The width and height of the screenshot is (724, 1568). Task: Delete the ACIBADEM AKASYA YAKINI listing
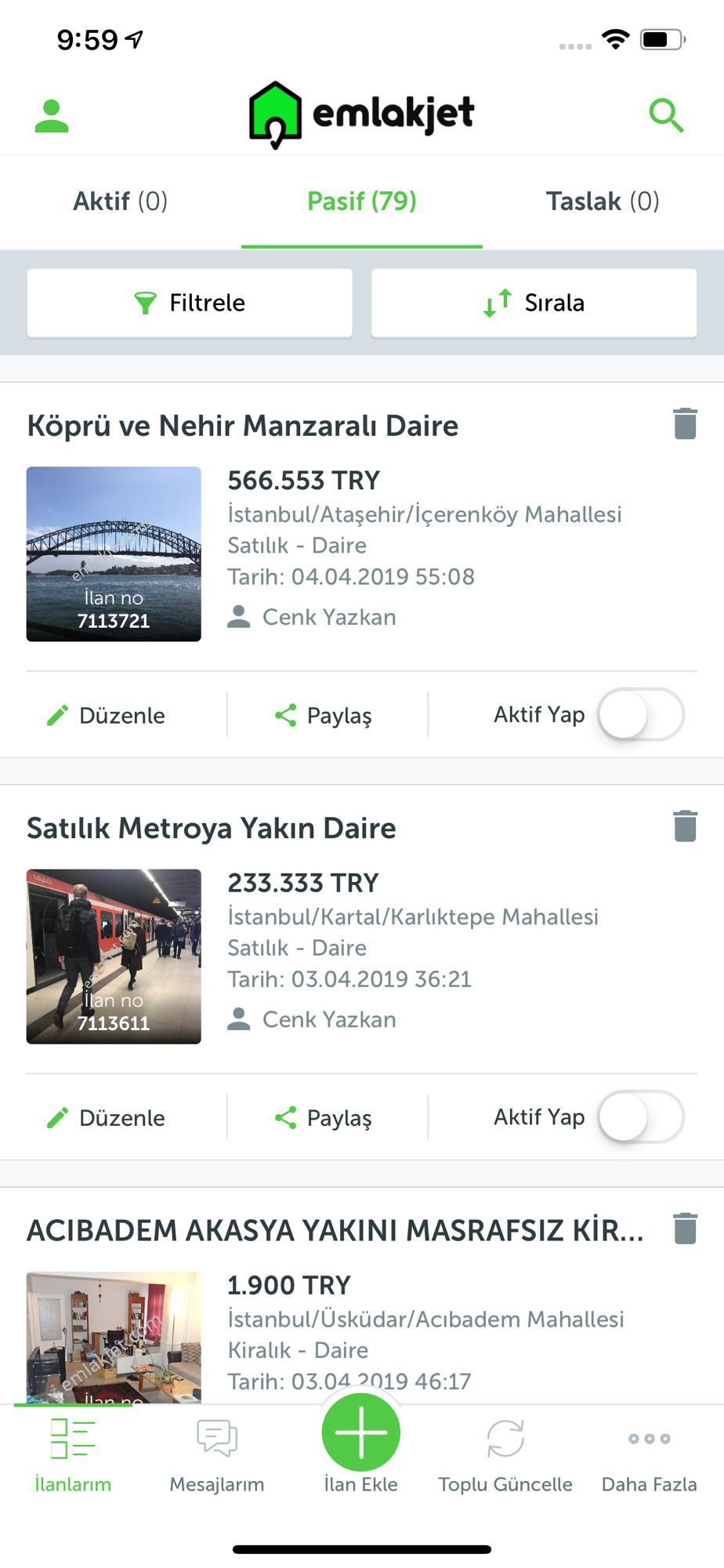point(685,1229)
